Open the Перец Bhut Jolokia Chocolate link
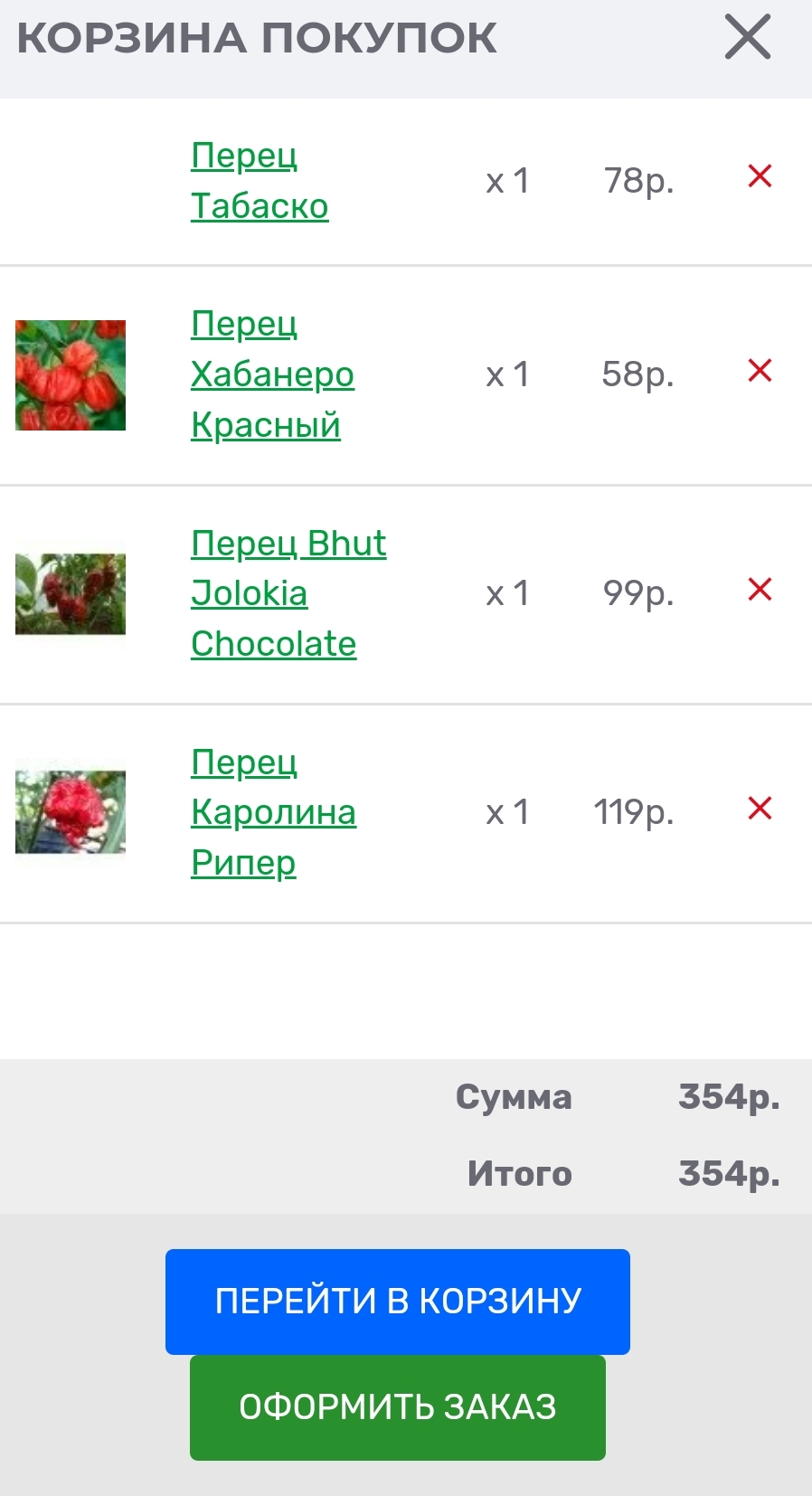Viewport: 812px width, 1496px height. (x=288, y=593)
